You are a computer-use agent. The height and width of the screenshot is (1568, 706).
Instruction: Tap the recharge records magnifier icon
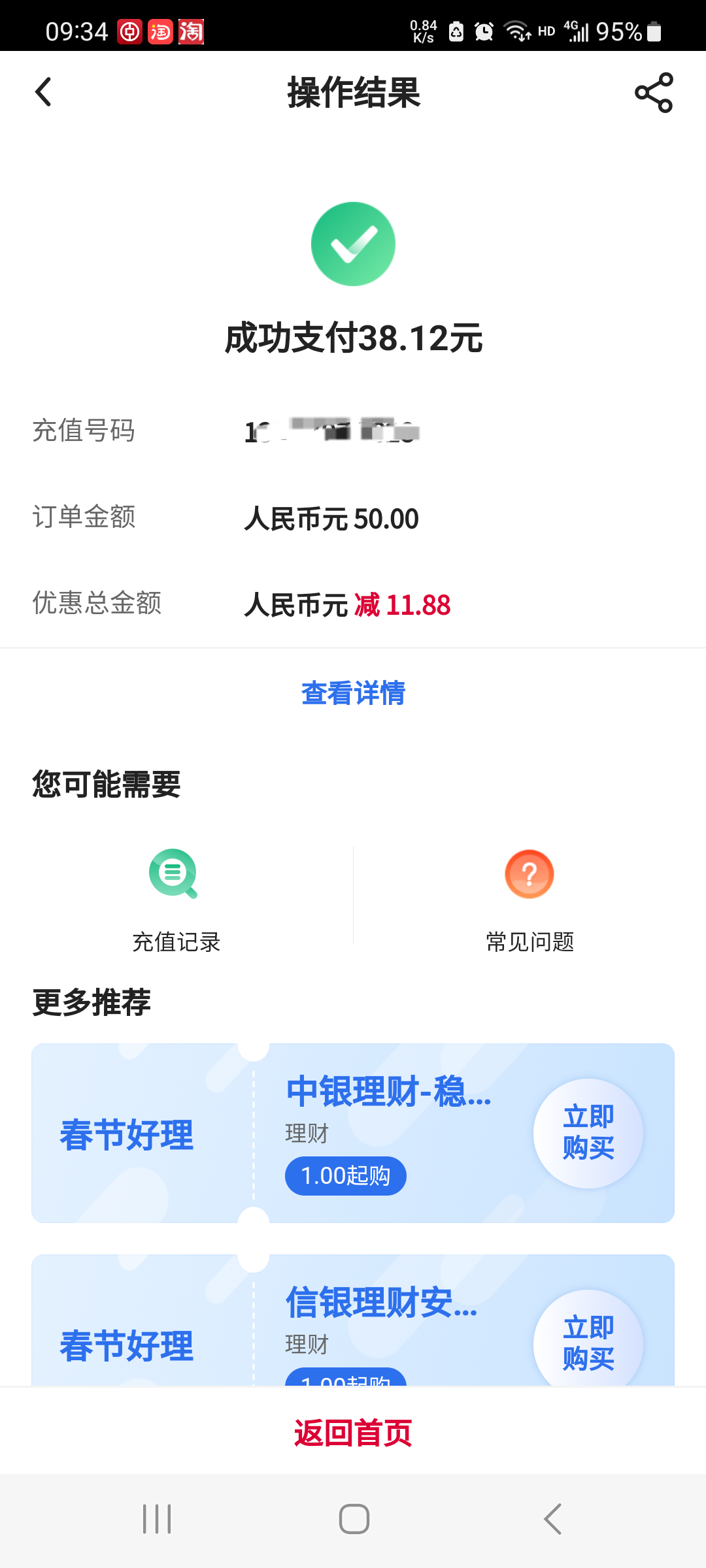click(x=176, y=874)
